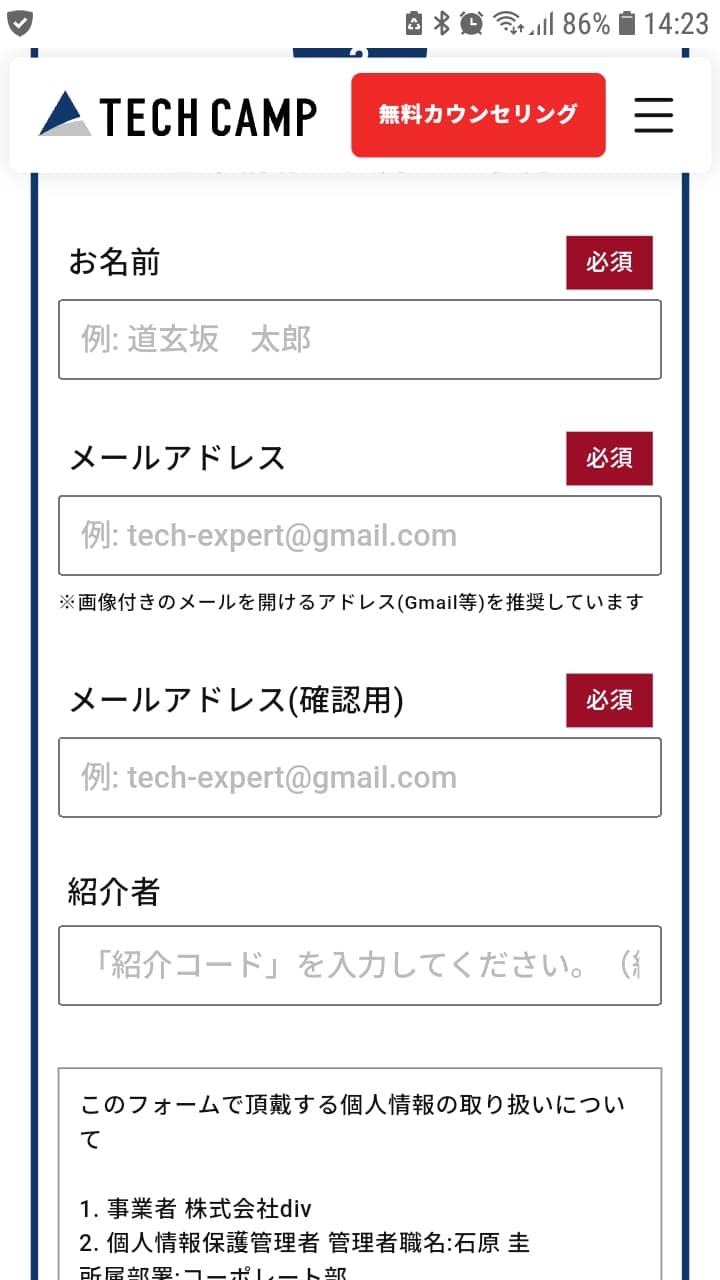Viewport: 720px width, 1280px height.
Task: Open the hamburger navigation menu
Action: tap(653, 116)
